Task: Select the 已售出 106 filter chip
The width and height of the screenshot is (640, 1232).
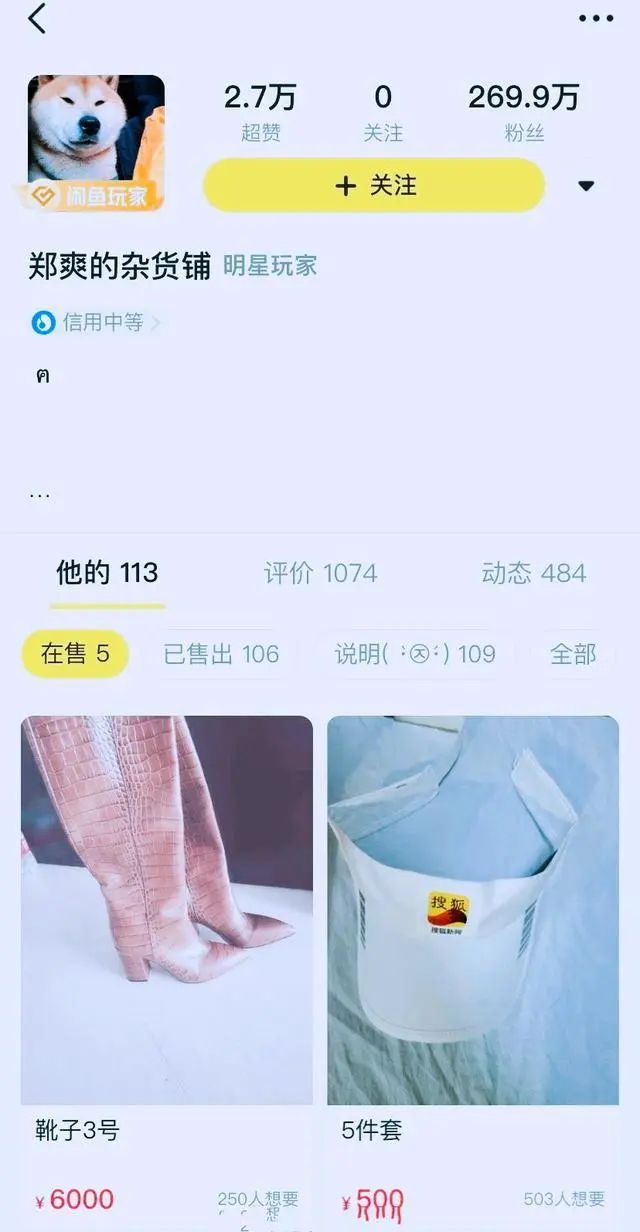Action: point(221,654)
